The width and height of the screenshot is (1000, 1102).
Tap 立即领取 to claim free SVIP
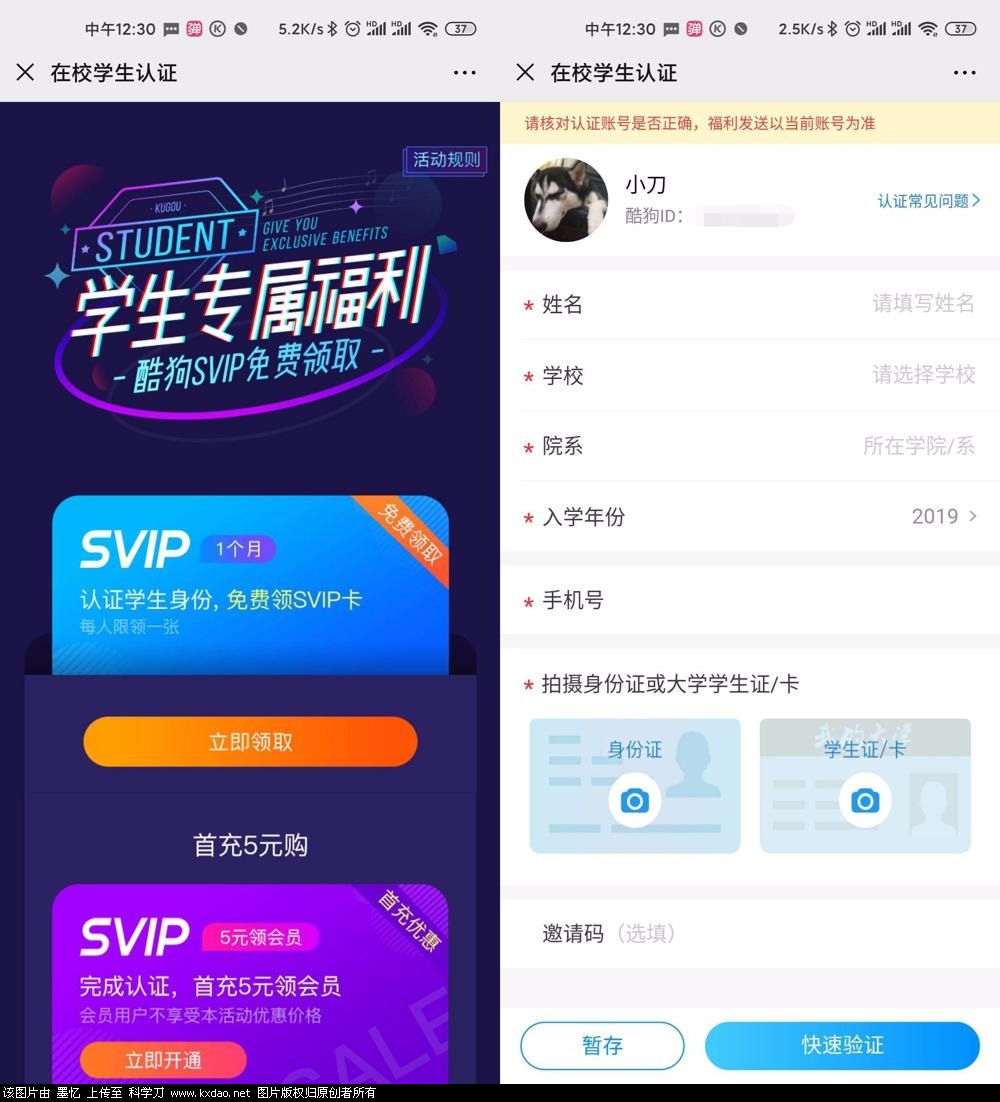click(250, 742)
